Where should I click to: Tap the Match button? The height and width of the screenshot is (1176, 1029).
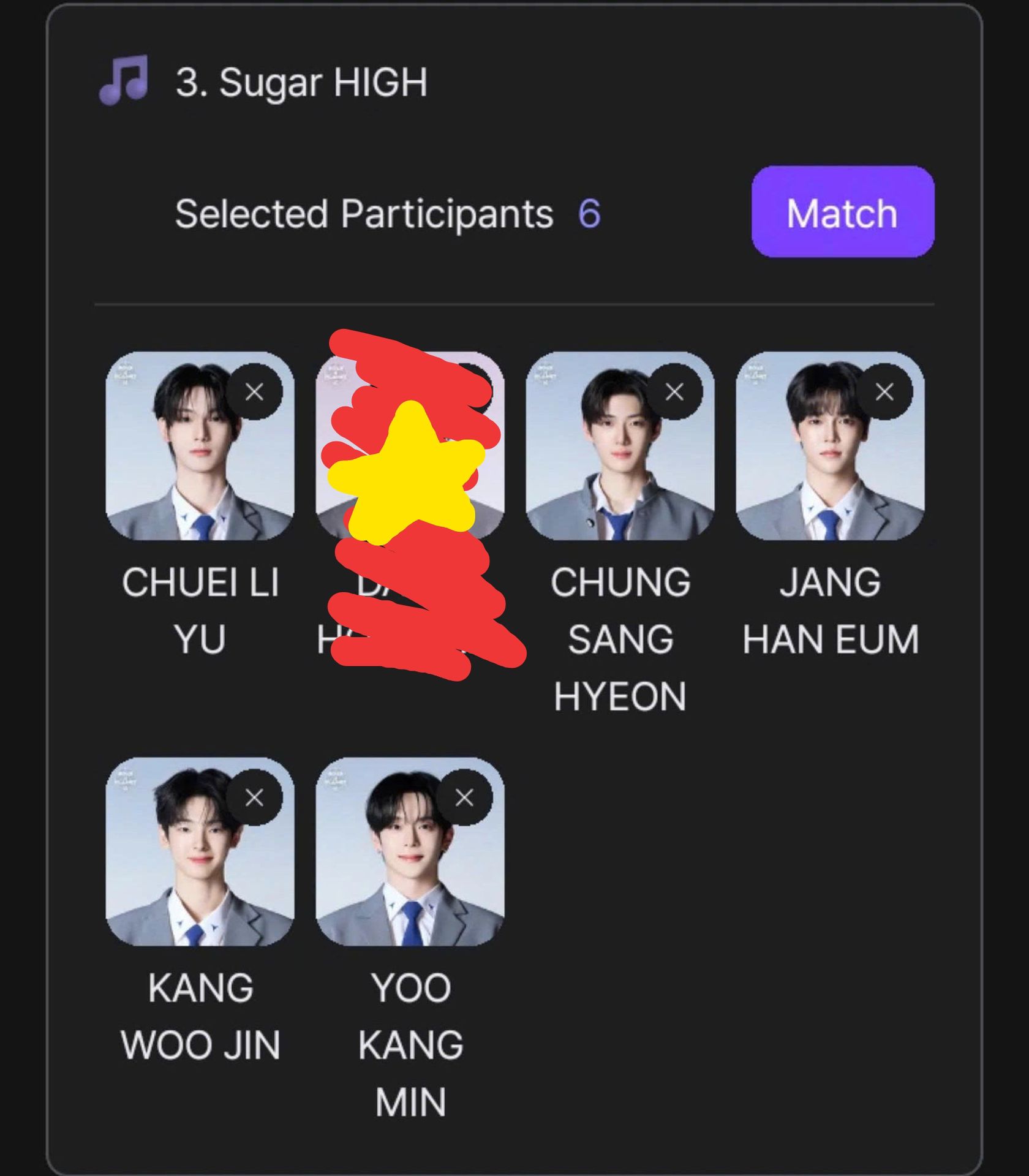(842, 212)
